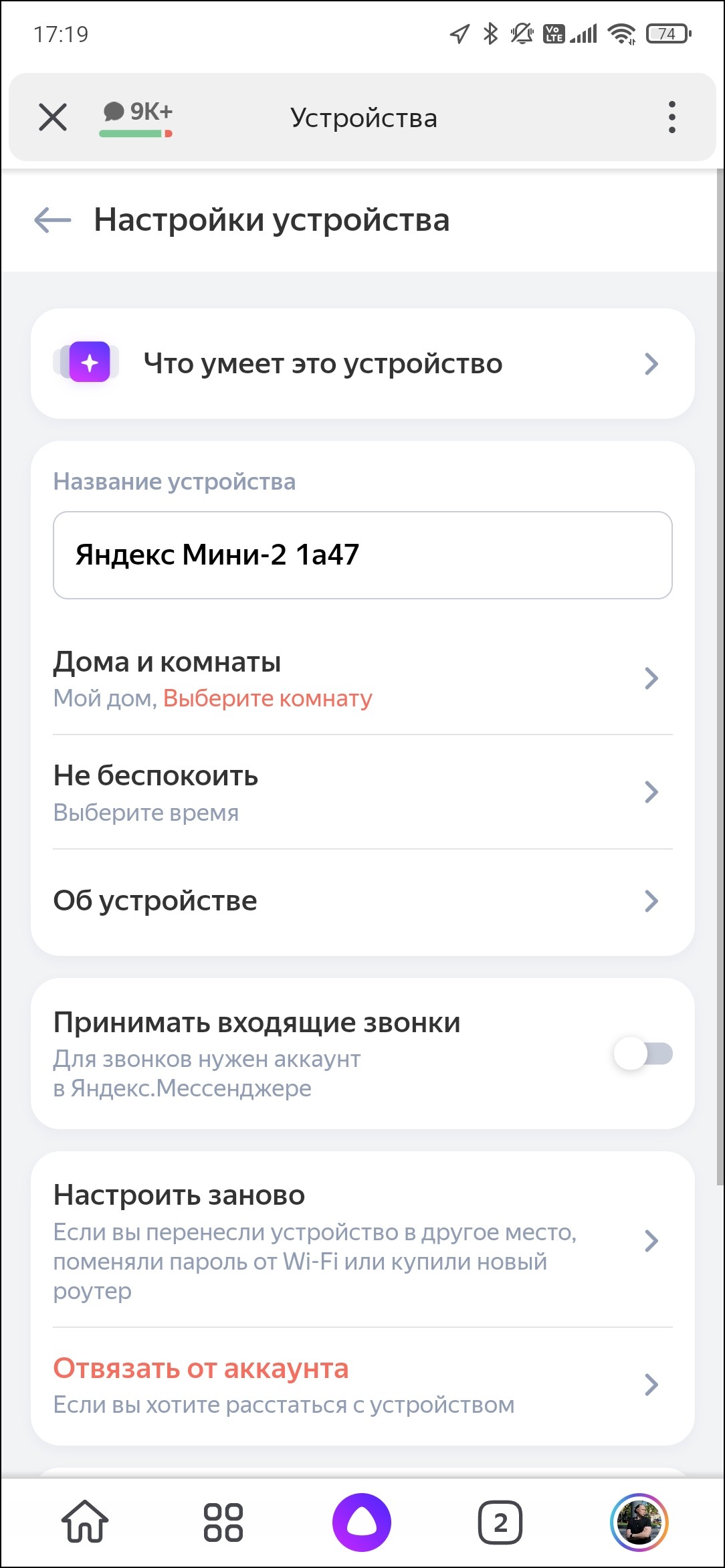Open the three-dot overflow menu
Viewport: 725px width, 1568px height.
click(671, 118)
